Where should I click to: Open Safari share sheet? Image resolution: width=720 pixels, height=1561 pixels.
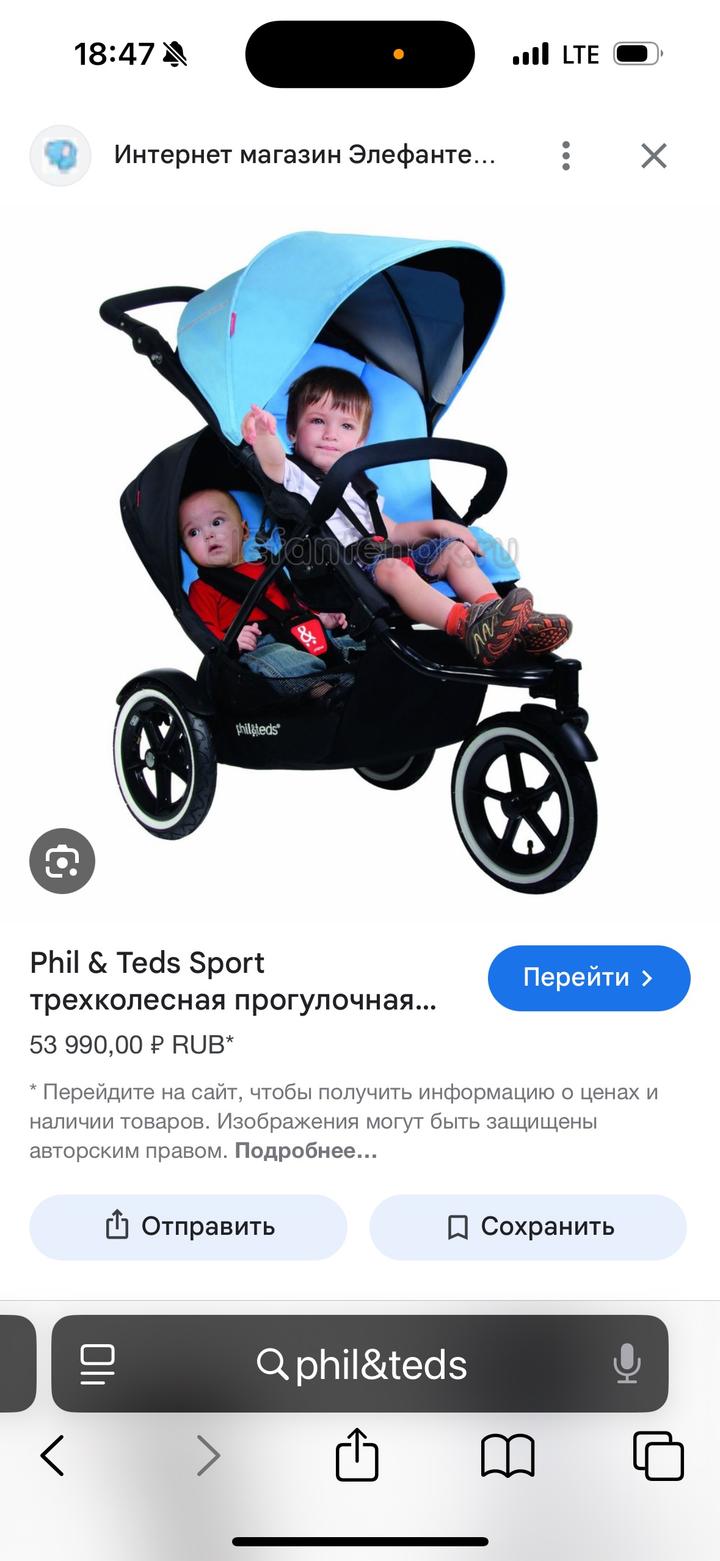[x=357, y=1455]
